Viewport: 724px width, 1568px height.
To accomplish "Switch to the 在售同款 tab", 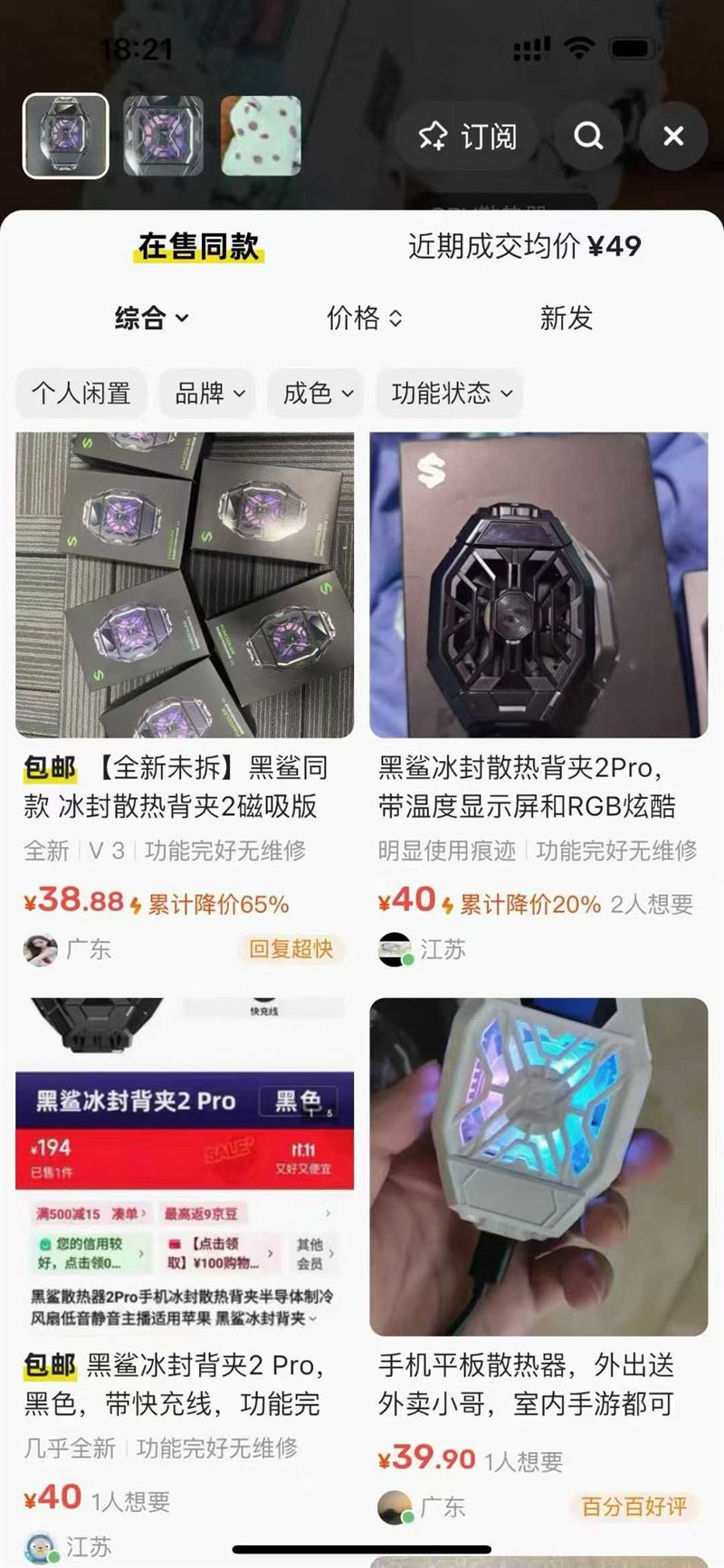I will tap(198, 246).
